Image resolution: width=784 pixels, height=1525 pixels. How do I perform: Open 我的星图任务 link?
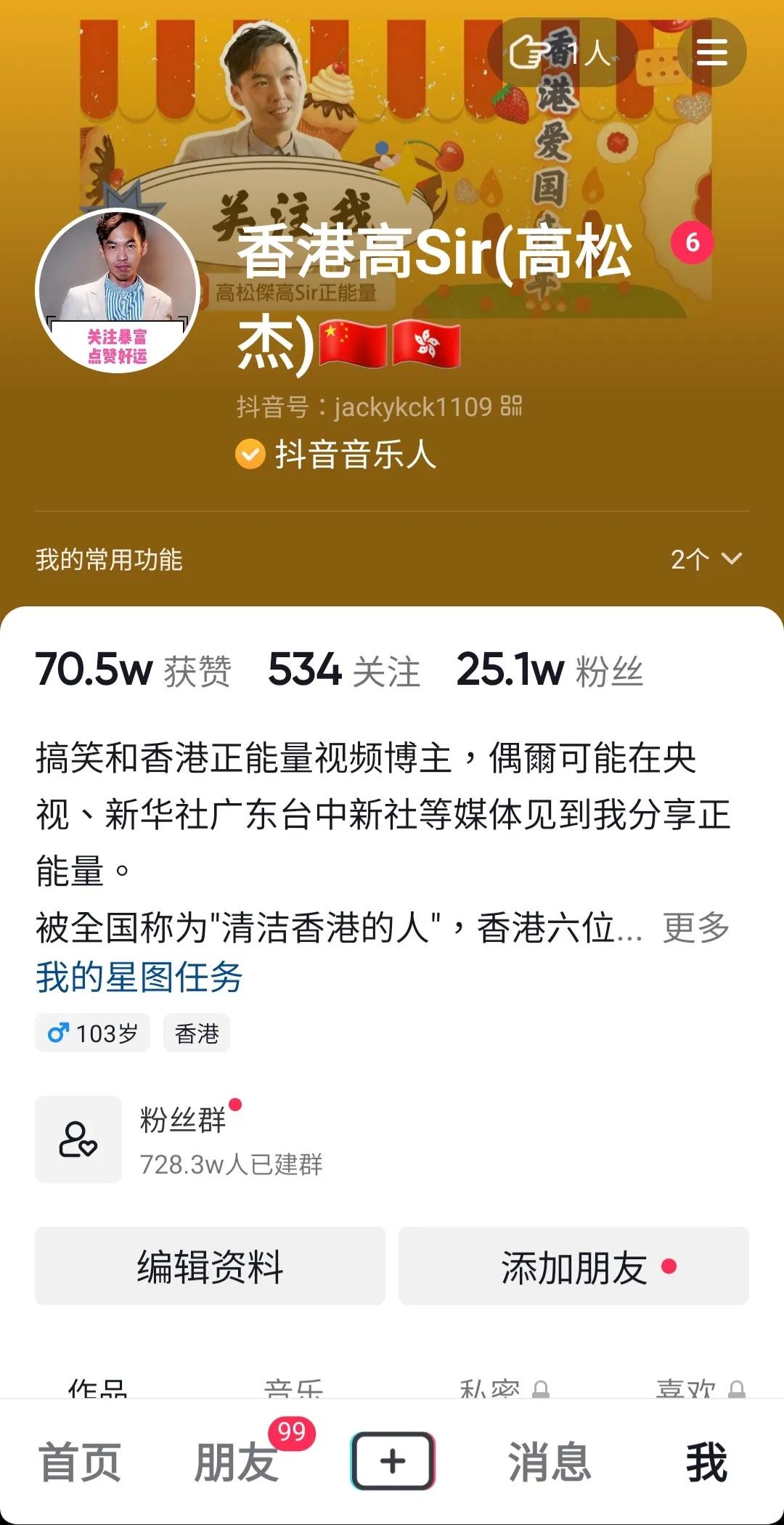[139, 977]
